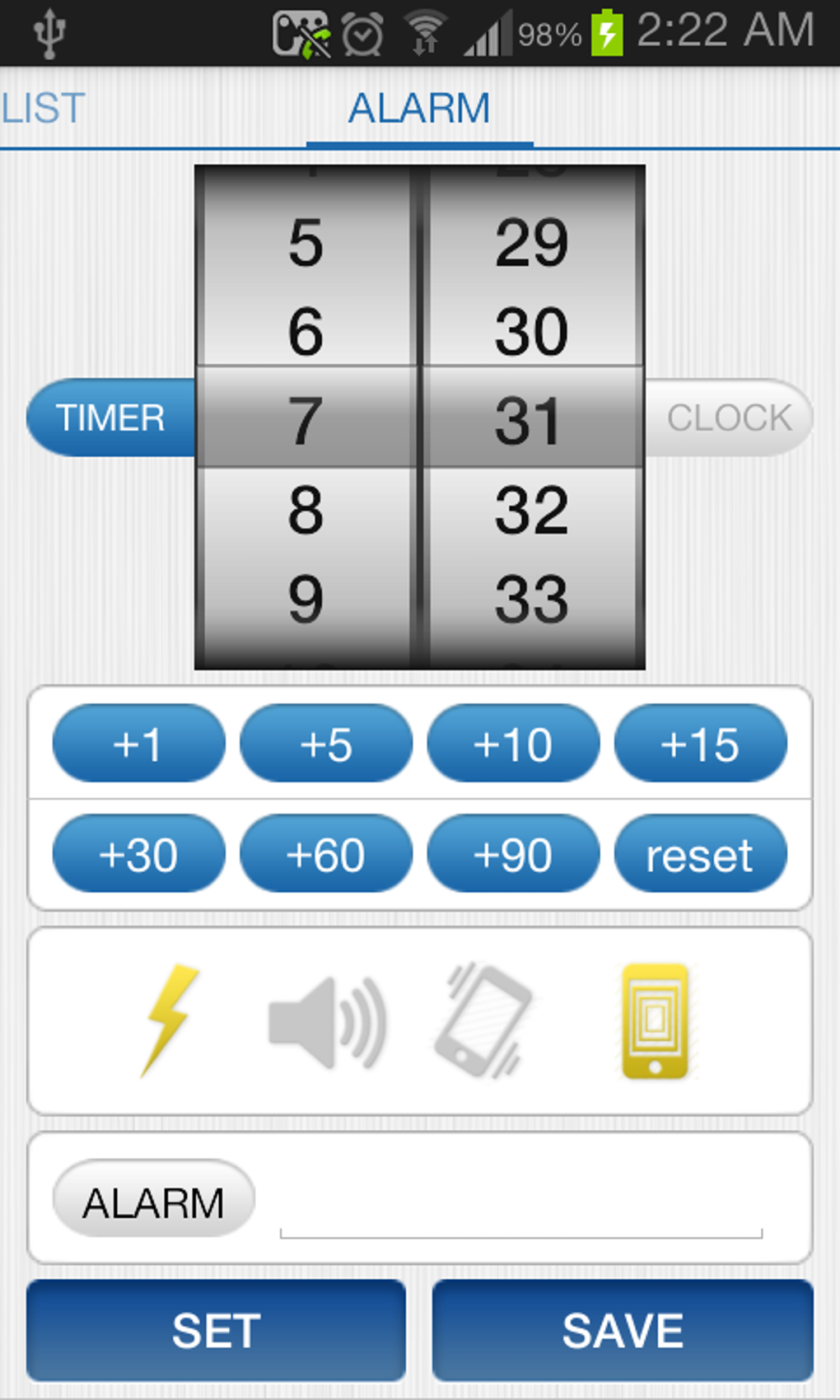Add 30 minutes with +30
This screenshot has width=840, height=1400.
click(x=138, y=854)
